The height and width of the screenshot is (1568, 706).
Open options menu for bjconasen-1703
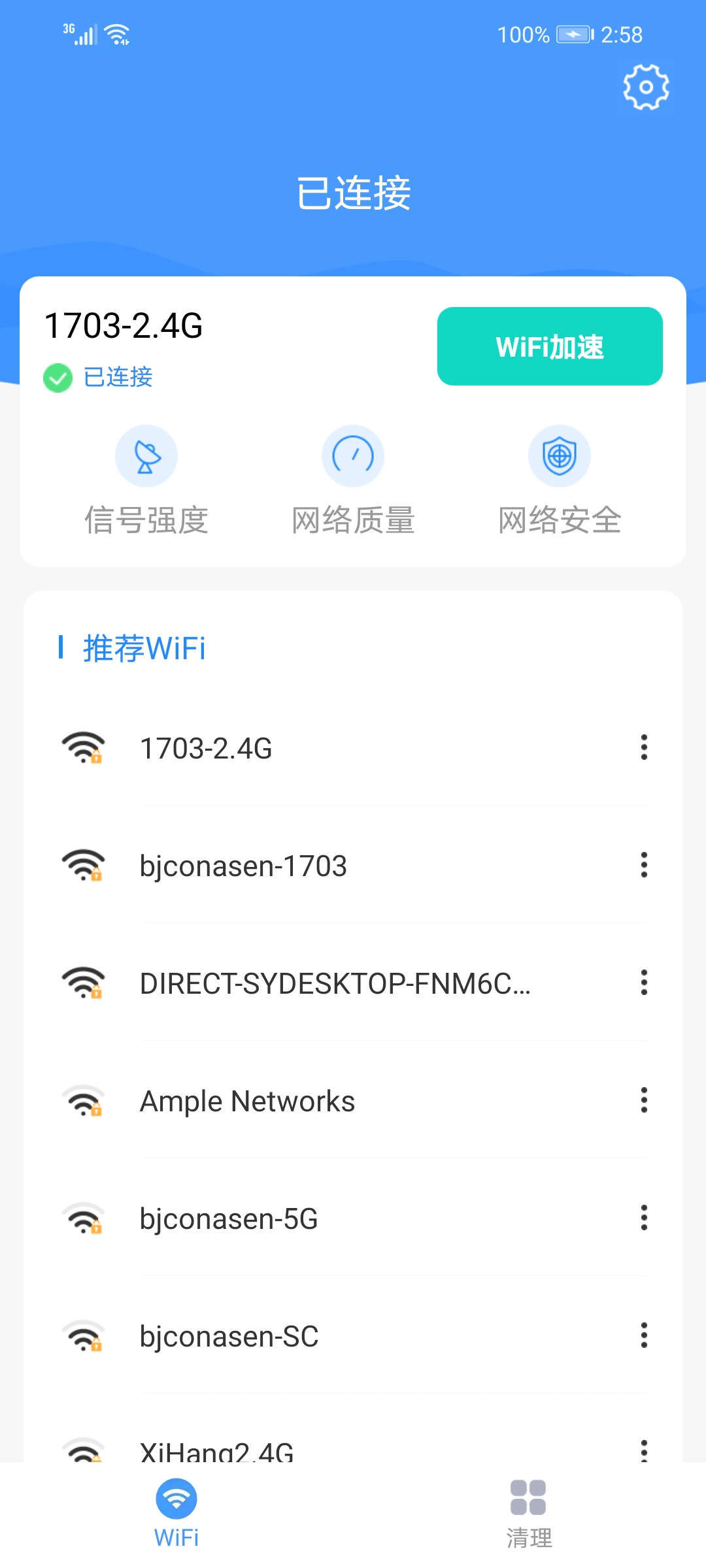[644, 865]
